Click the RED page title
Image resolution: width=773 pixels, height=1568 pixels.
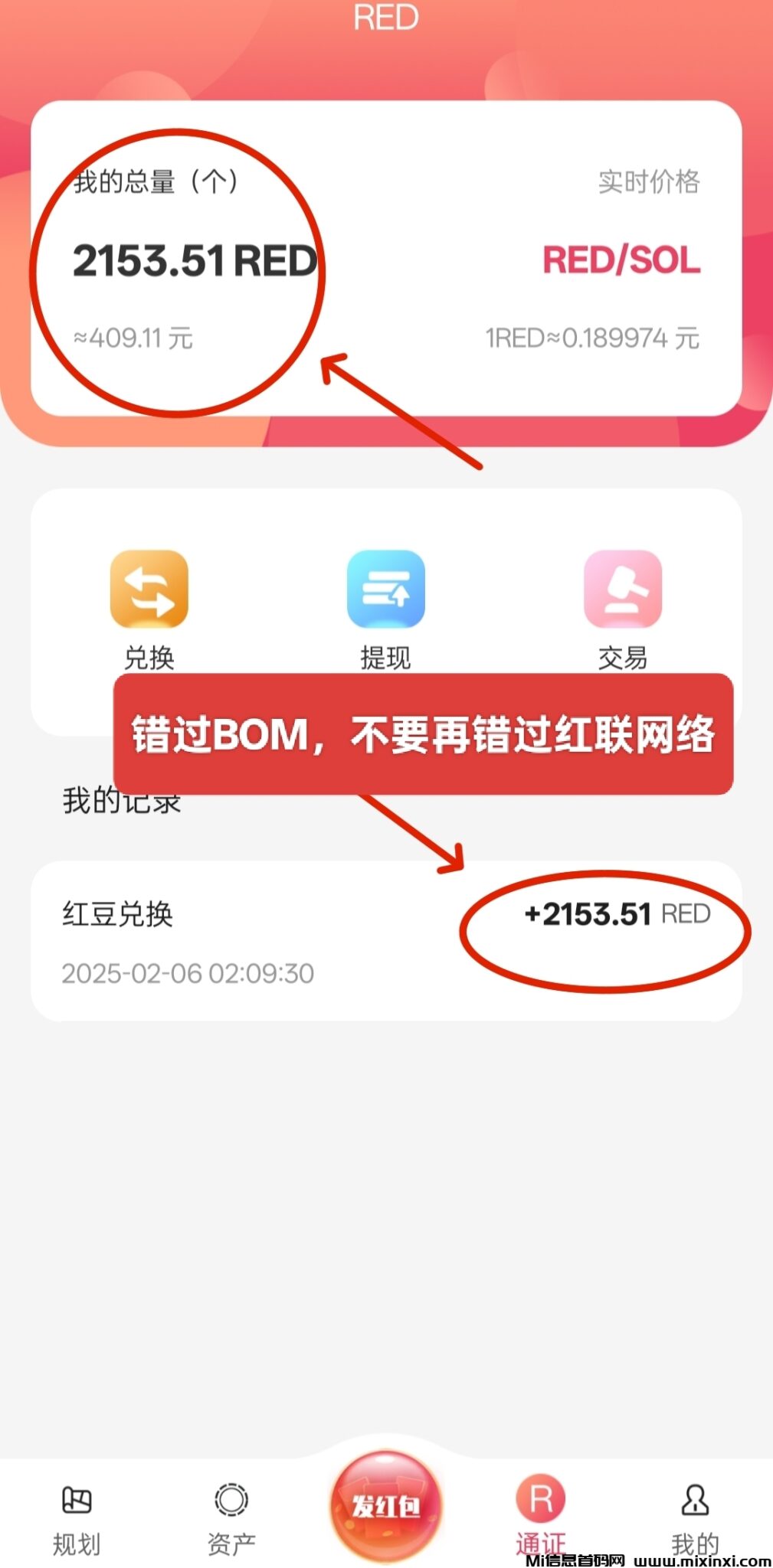point(386,17)
